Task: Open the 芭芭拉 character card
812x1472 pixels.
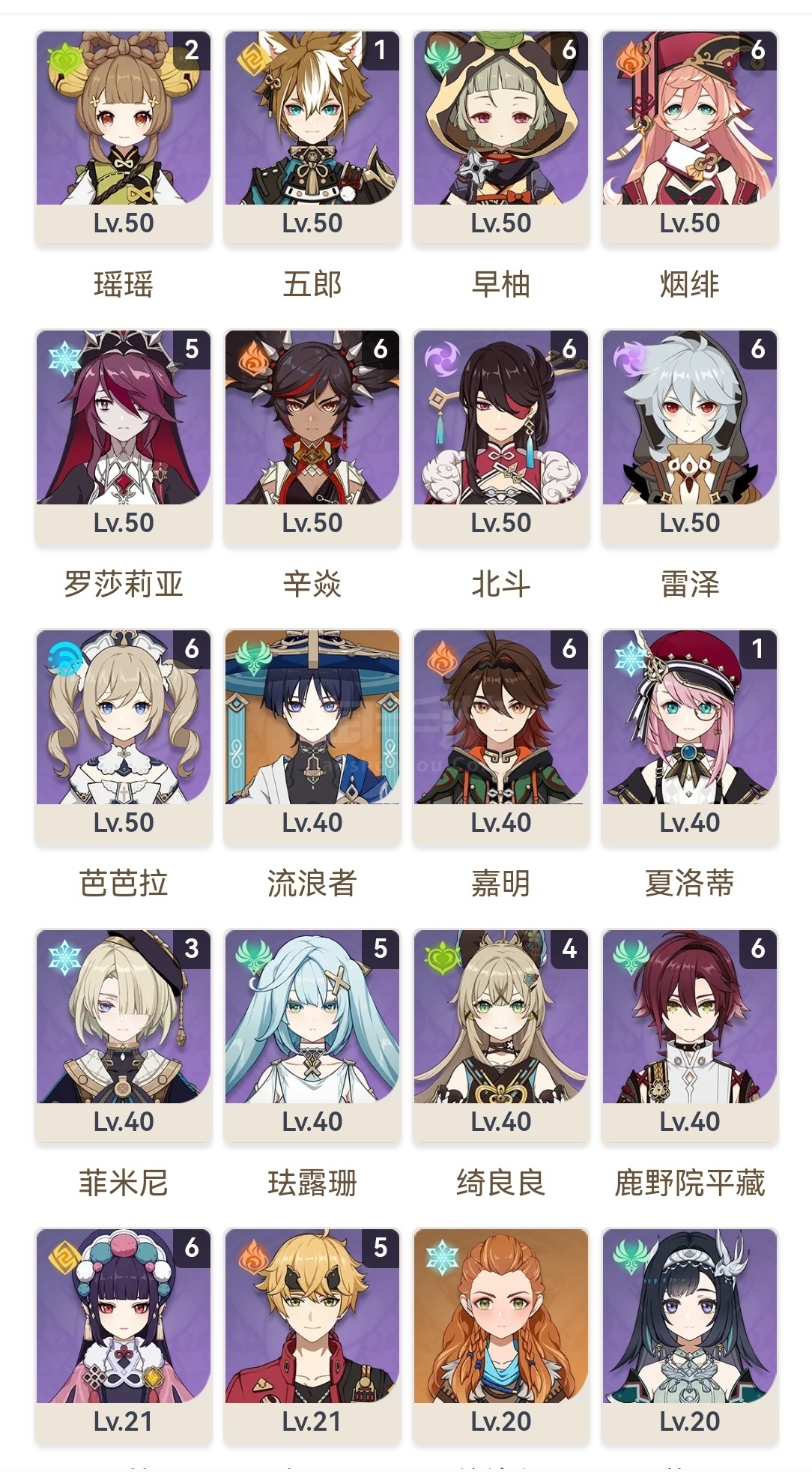Action: pos(124,737)
